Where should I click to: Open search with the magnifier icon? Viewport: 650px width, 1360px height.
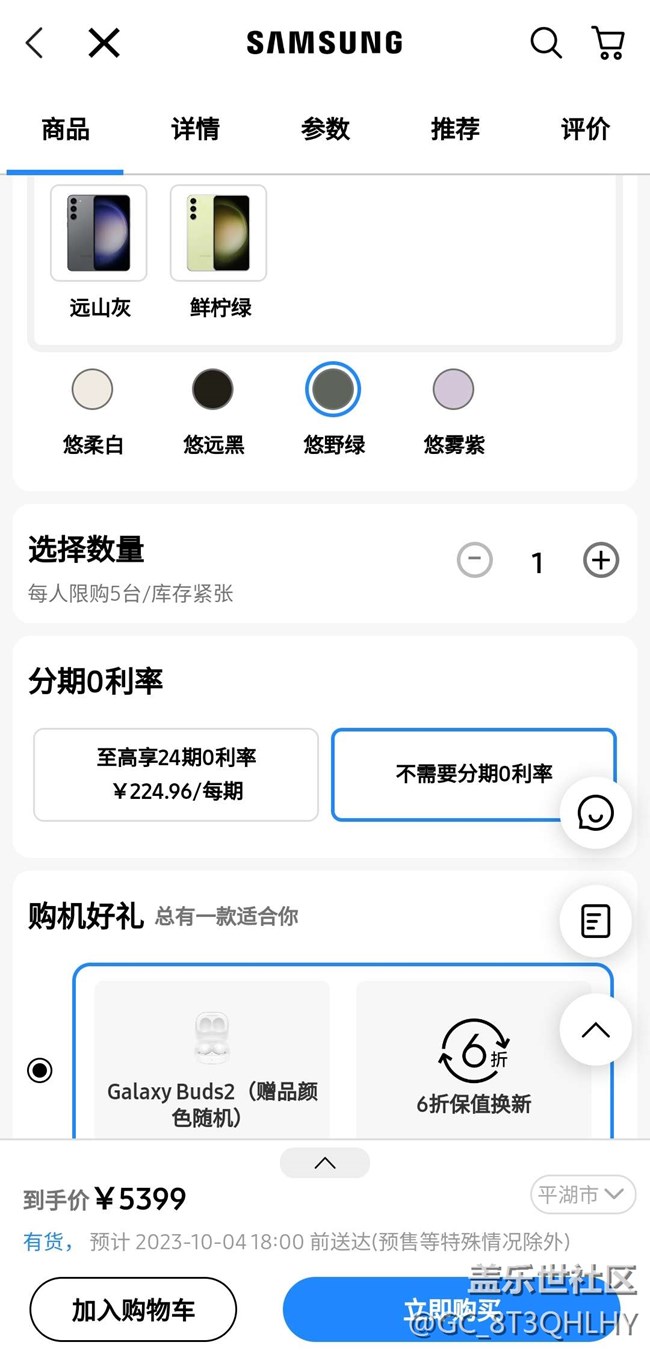point(545,43)
